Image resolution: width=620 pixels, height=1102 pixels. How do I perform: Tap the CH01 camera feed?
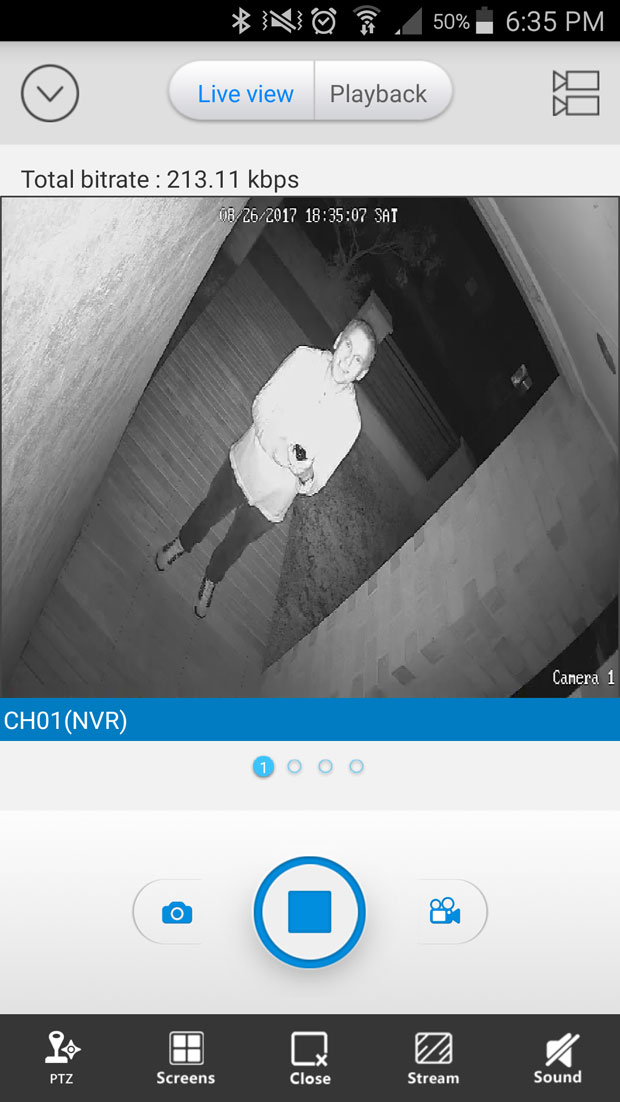[x=309, y=446]
